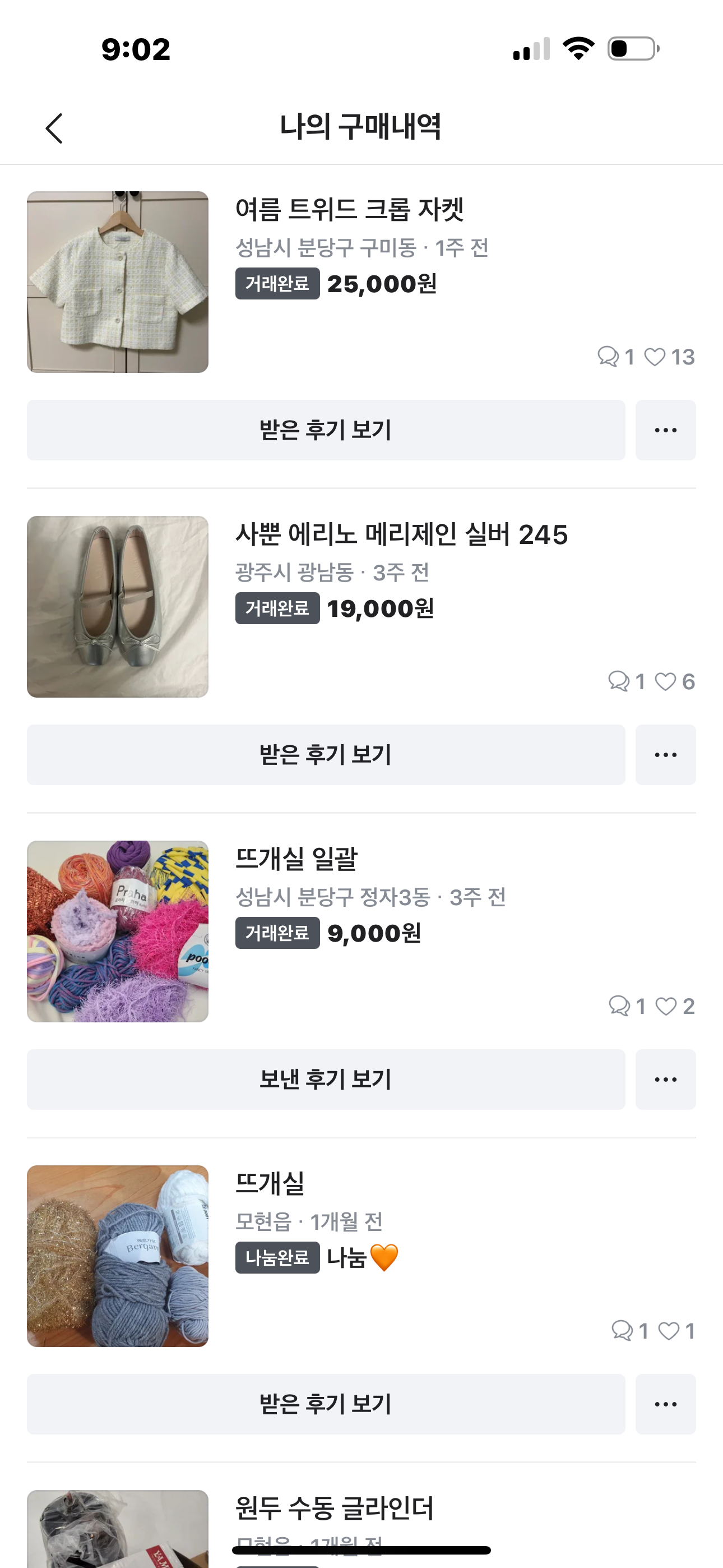Open the 뜨개실 일괄 listing

[296, 859]
